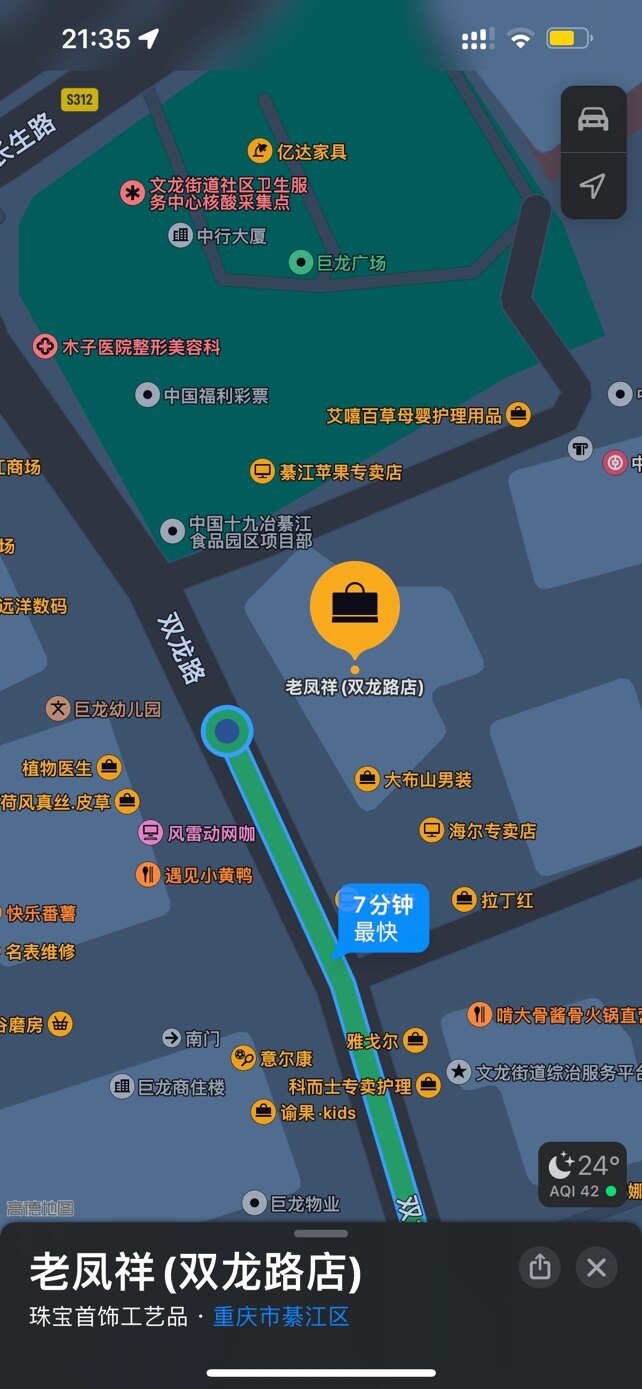
Task: Tap the 老凤祥 shopping bag pin
Action: [x=355, y=606]
